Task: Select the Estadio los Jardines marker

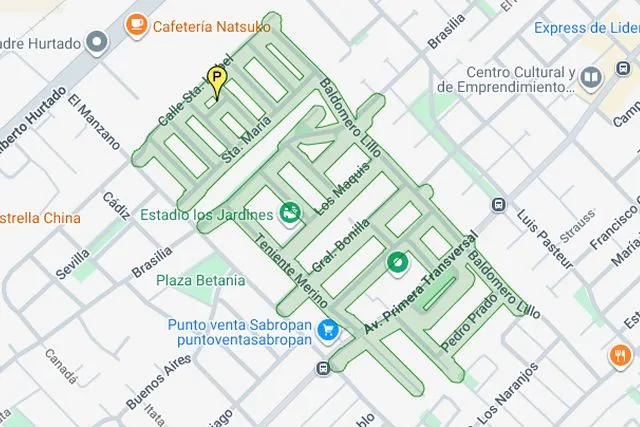Action: click(290, 213)
